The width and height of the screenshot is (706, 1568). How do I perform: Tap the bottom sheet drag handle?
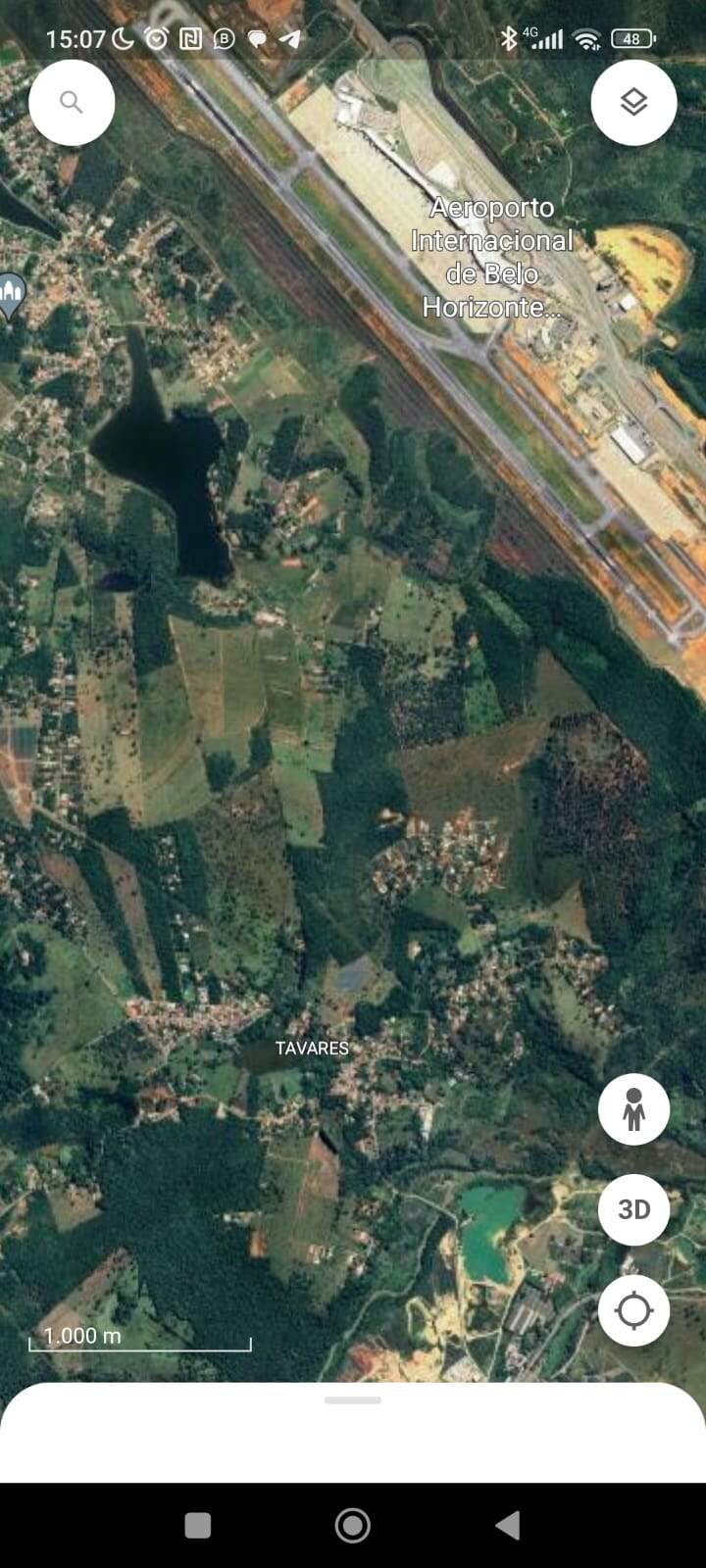point(353,1400)
